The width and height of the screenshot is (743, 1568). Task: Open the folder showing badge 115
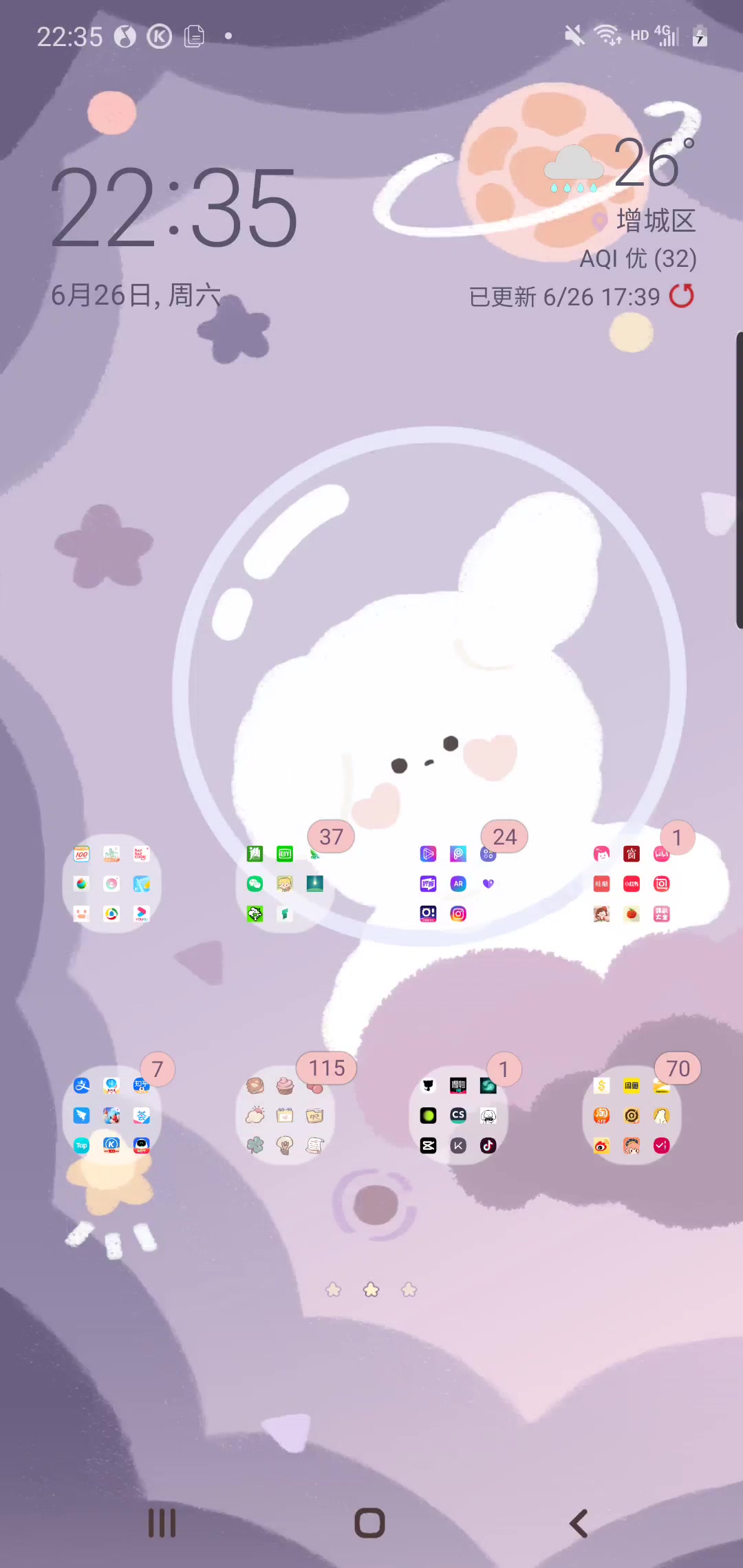click(x=285, y=1115)
